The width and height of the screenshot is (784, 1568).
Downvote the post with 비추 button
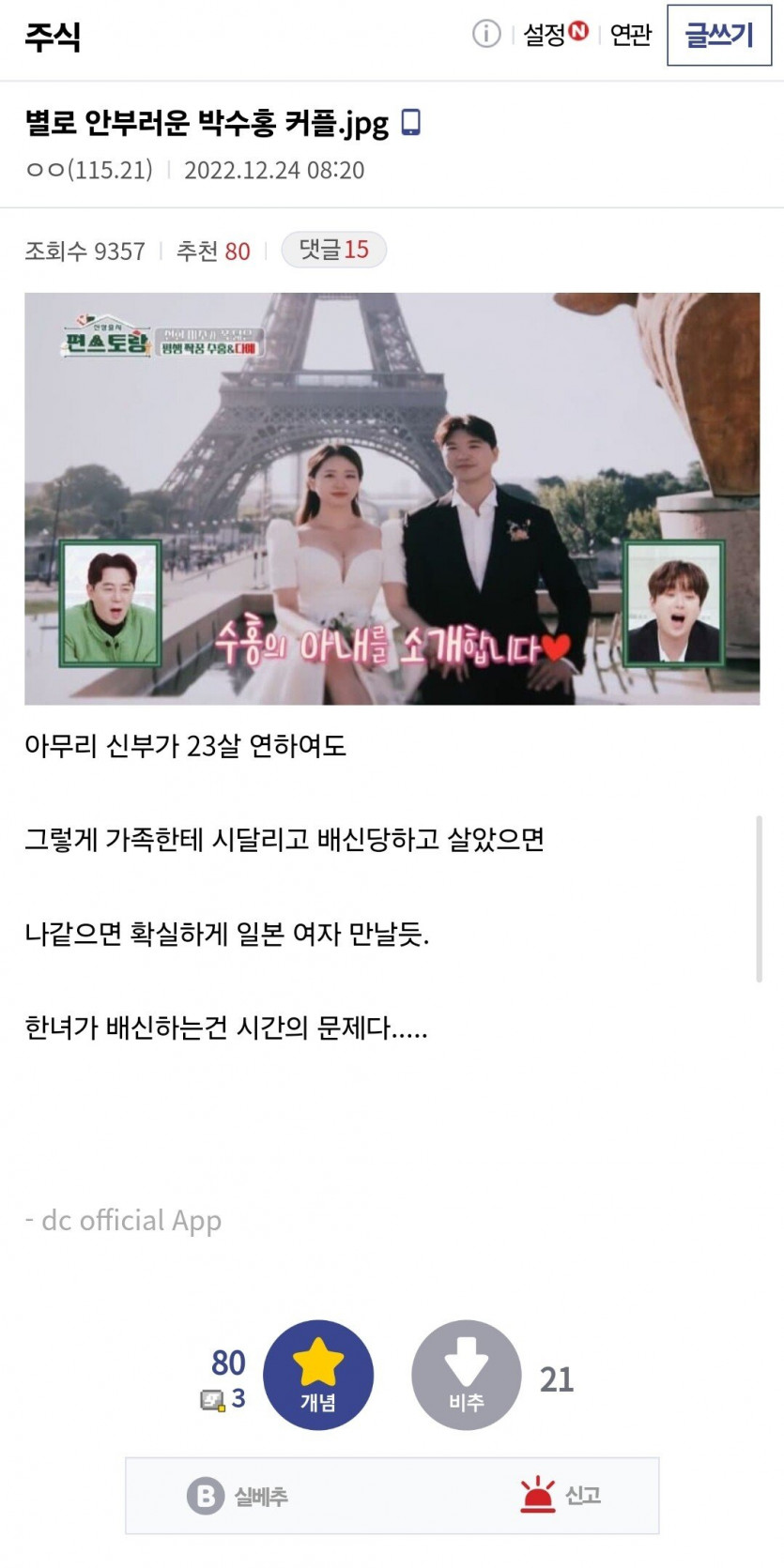pos(466,1375)
